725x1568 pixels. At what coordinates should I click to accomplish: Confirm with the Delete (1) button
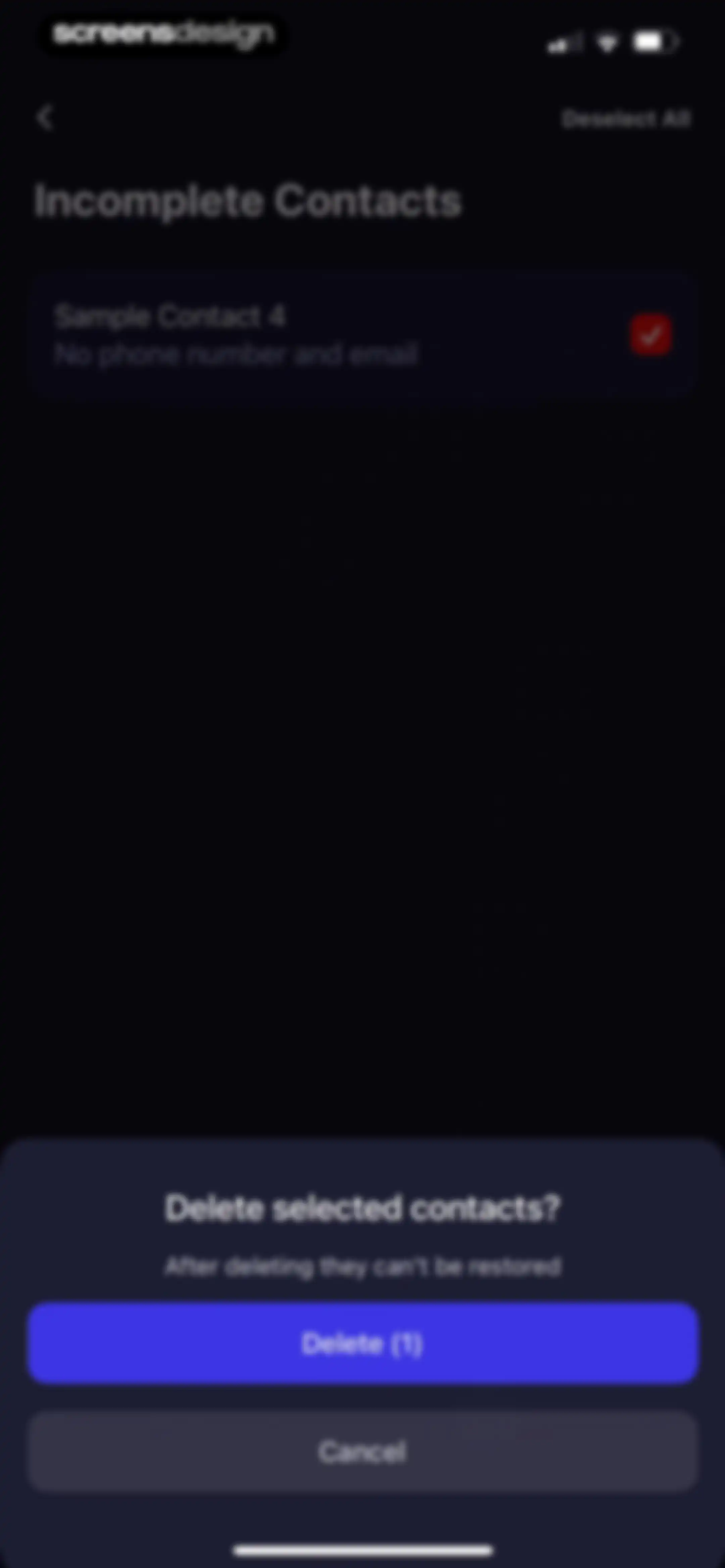pyautogui.click(x=363, y=1343)
